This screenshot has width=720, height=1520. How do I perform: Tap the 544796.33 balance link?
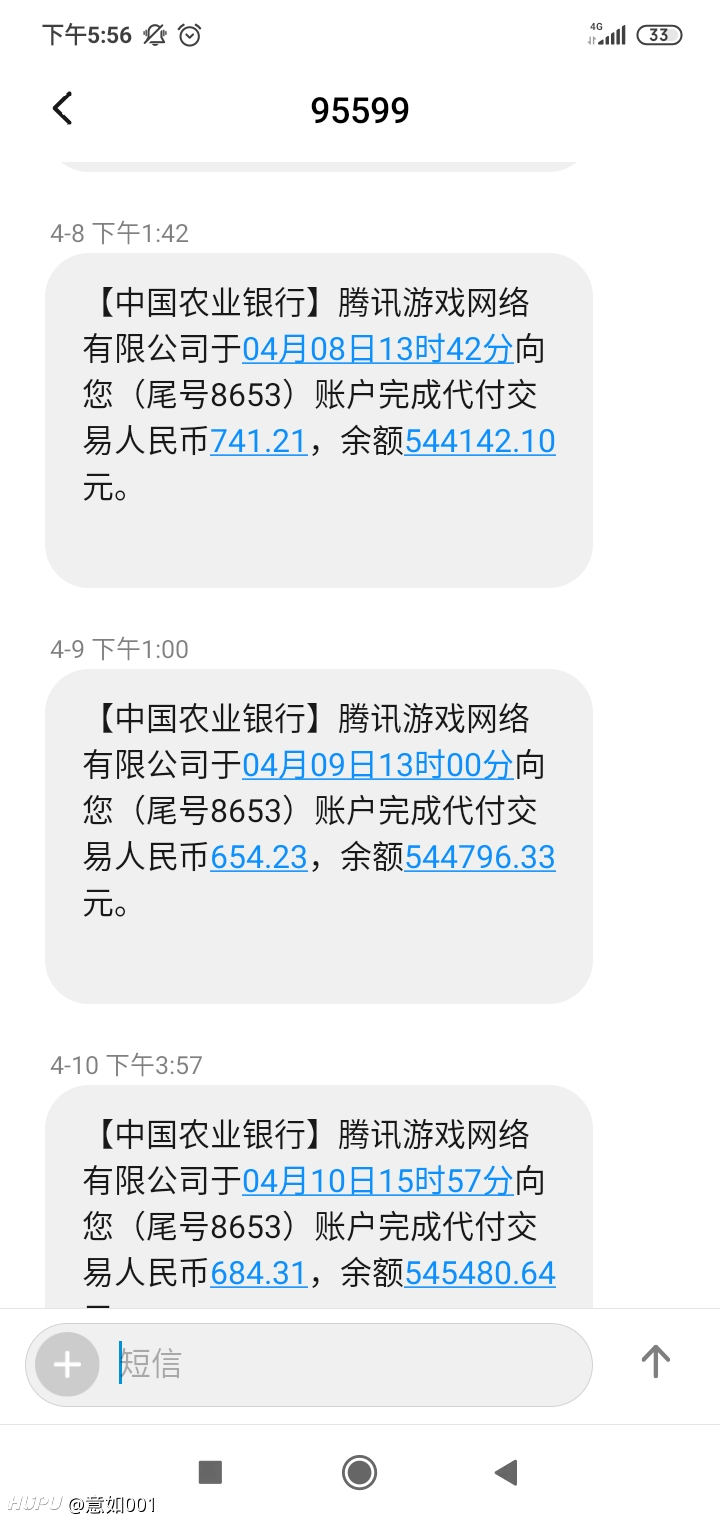480,857
